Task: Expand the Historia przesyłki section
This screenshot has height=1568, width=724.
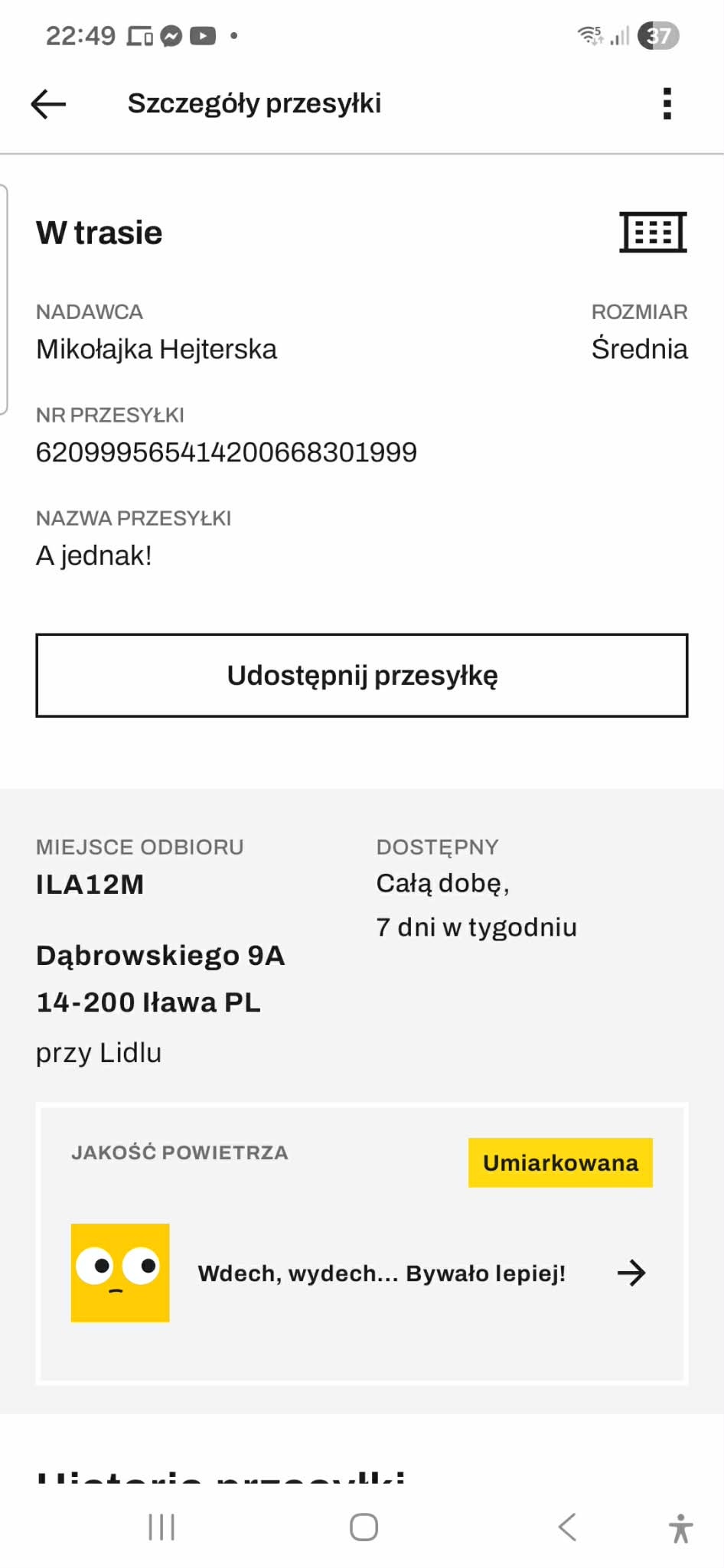Action: [222, 1482]
